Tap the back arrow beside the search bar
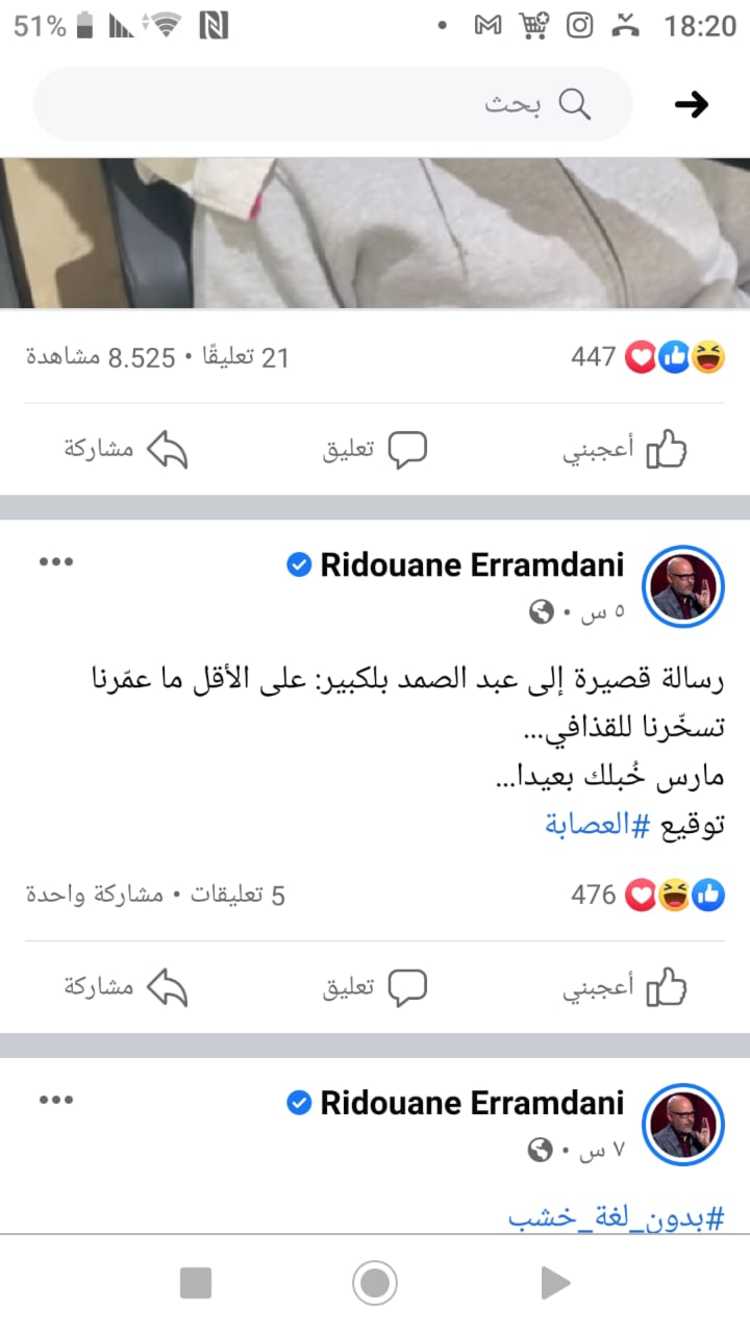750x1333 pixels. pyautogui.click(x=691, y=104)
